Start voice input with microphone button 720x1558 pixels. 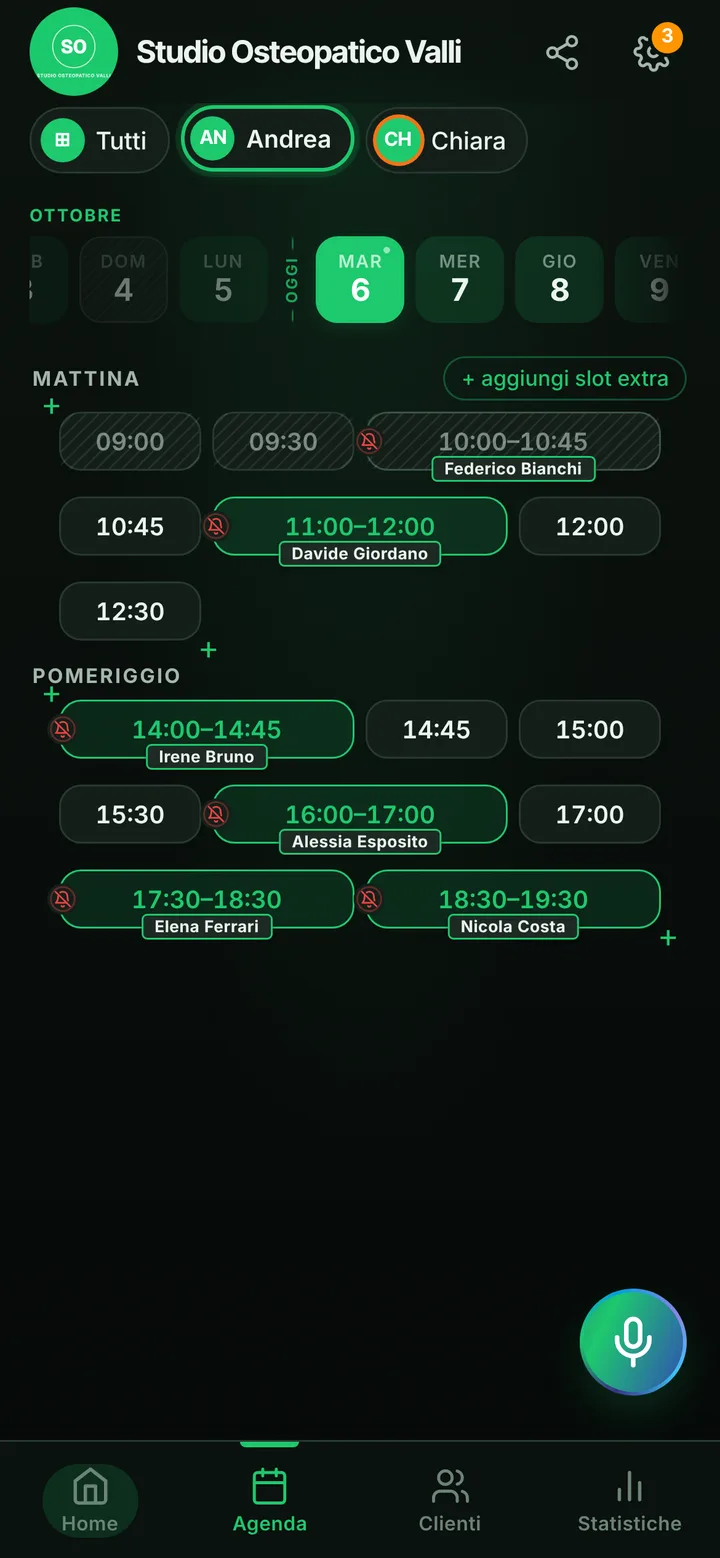point(633,1341)
